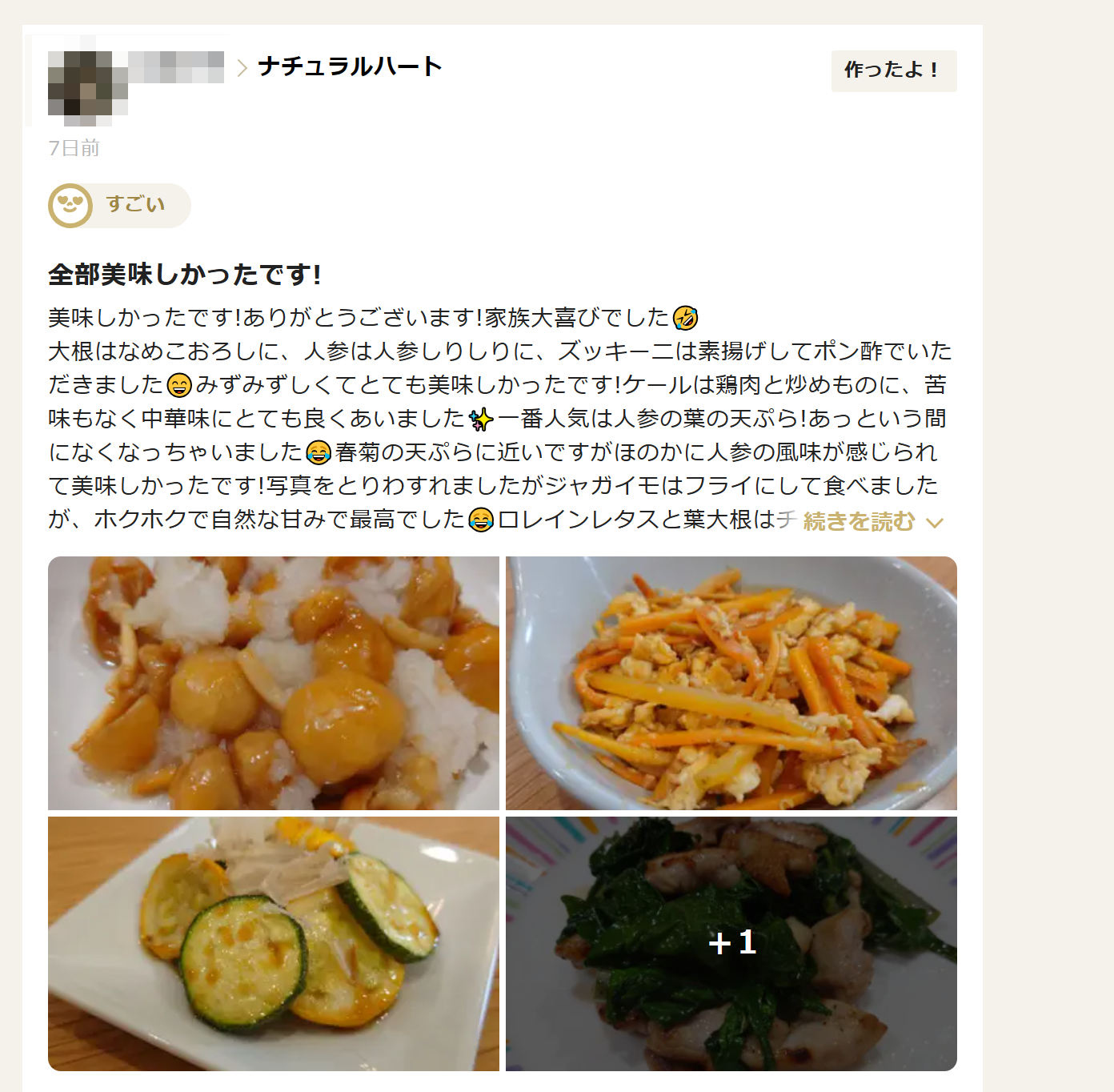Viewport: 1114px width, 1092px height.
Task: View the carrot and egg stir-fry photo
Action: point(731,683)
